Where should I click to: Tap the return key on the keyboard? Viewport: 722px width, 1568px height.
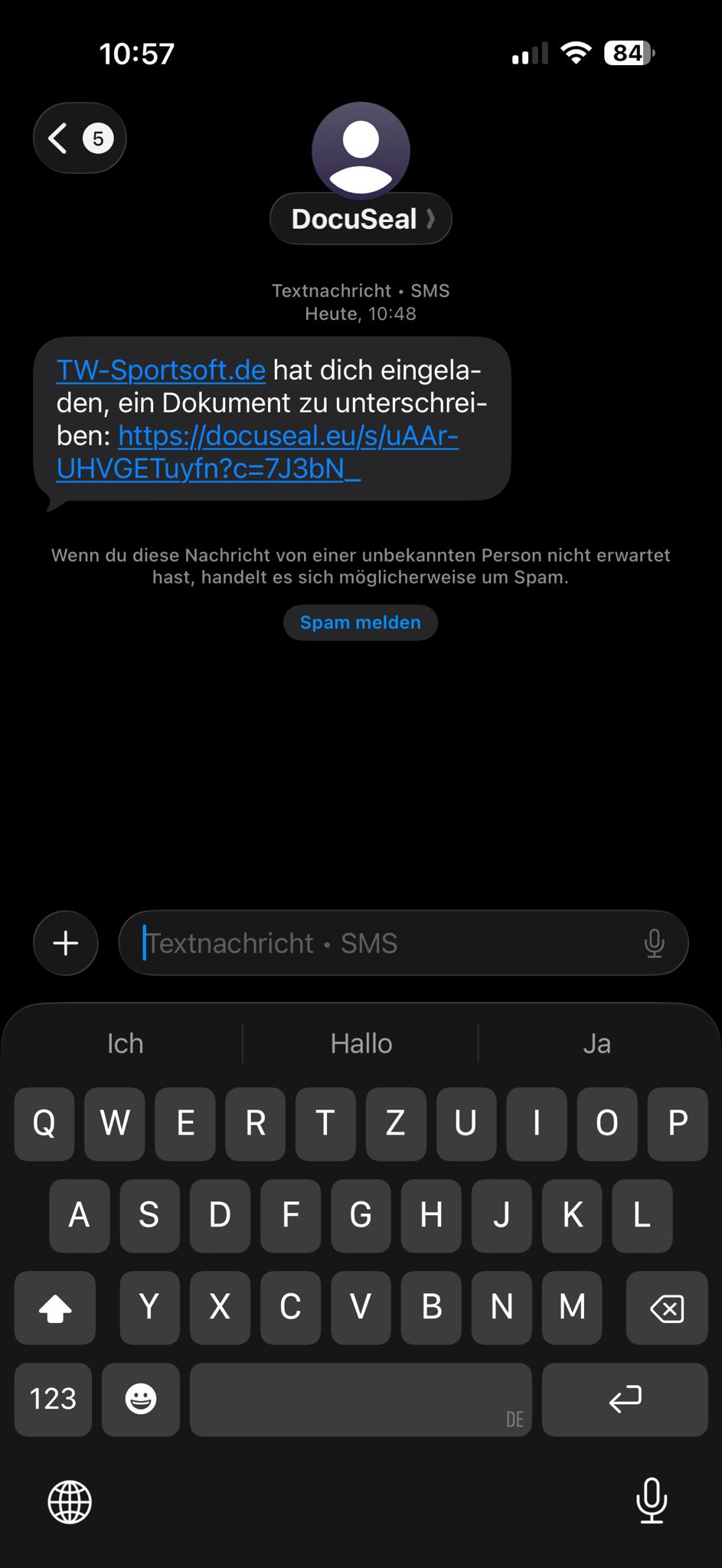tap(624, 1399)
